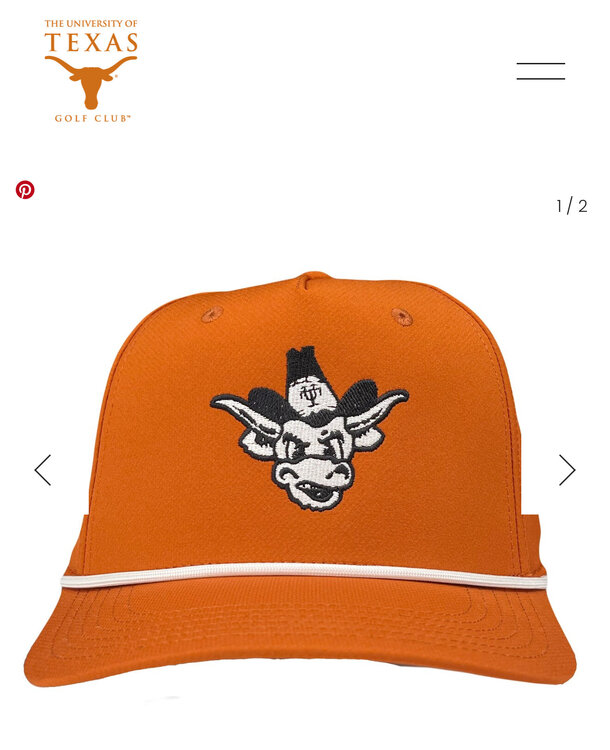
Task: Save the hat to Pinterest
Action: coord(25,190)
